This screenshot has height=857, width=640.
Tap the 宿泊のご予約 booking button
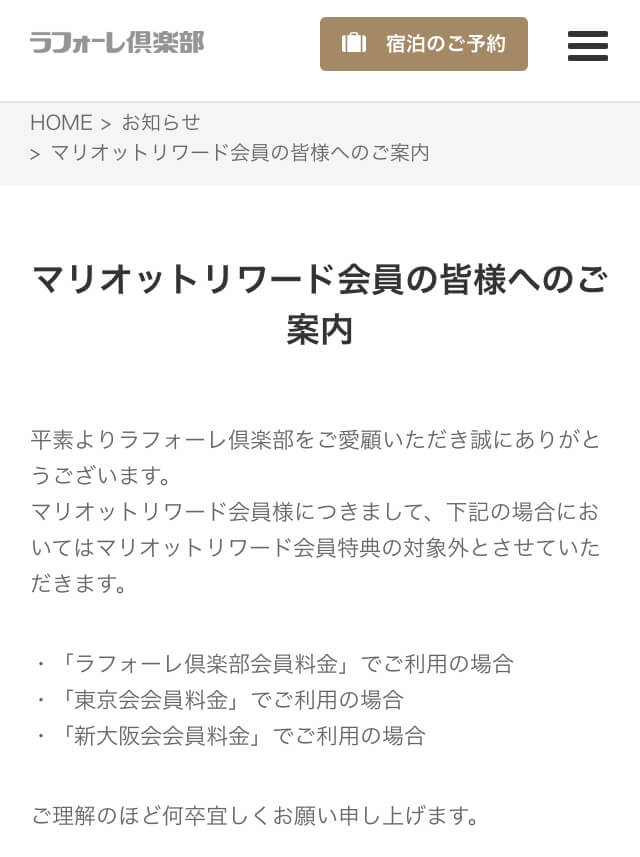pyautogui.click(x=423, y=44)
